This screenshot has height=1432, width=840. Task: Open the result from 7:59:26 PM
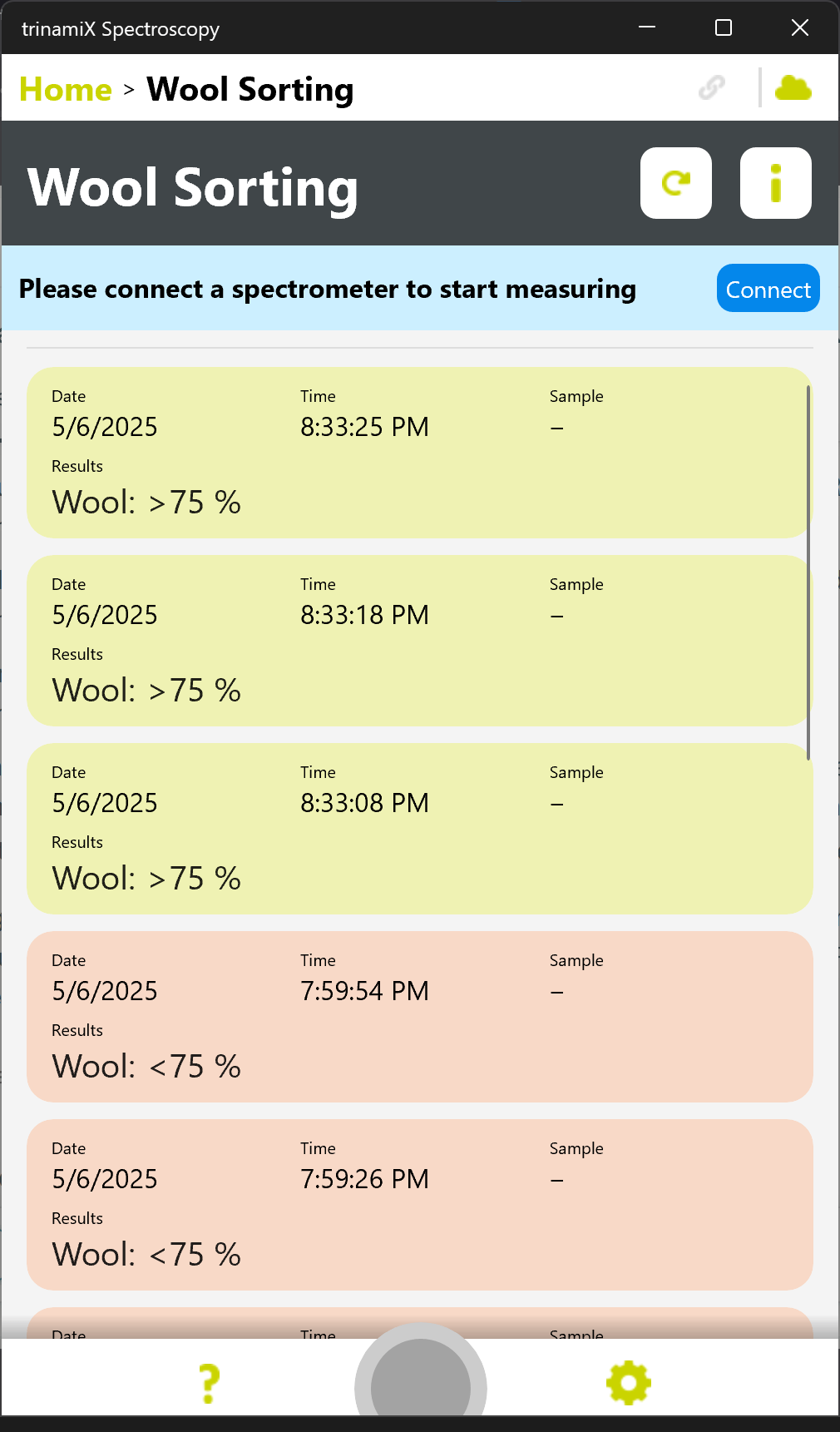coord(419,1205)
